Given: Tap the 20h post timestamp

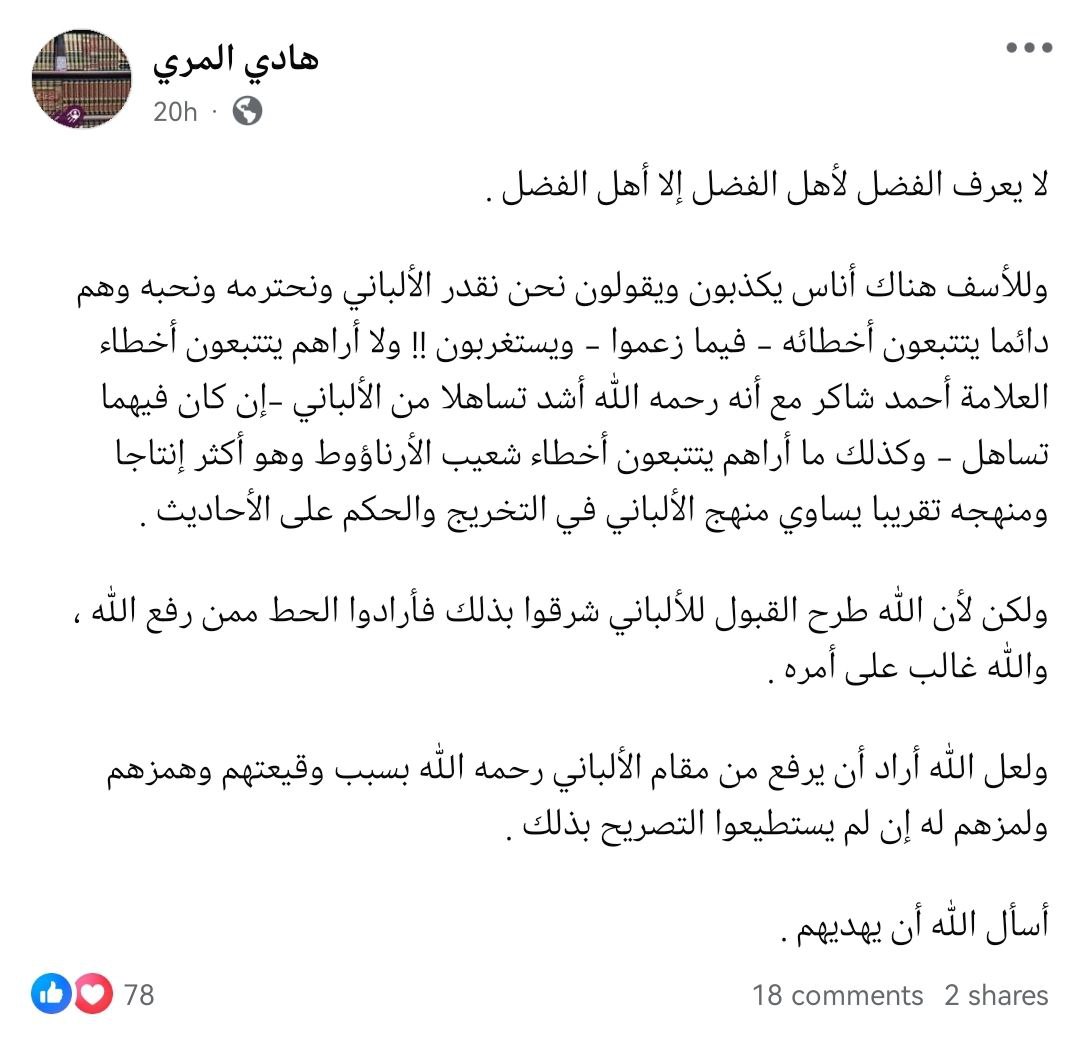Looking at the screenshot, I should pyautogui.click(x=176, y=111).
